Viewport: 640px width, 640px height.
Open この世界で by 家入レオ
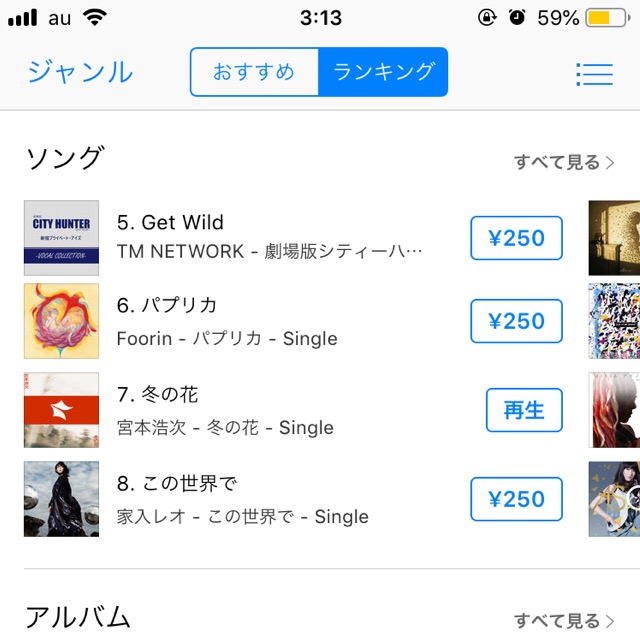coord(270,499)
